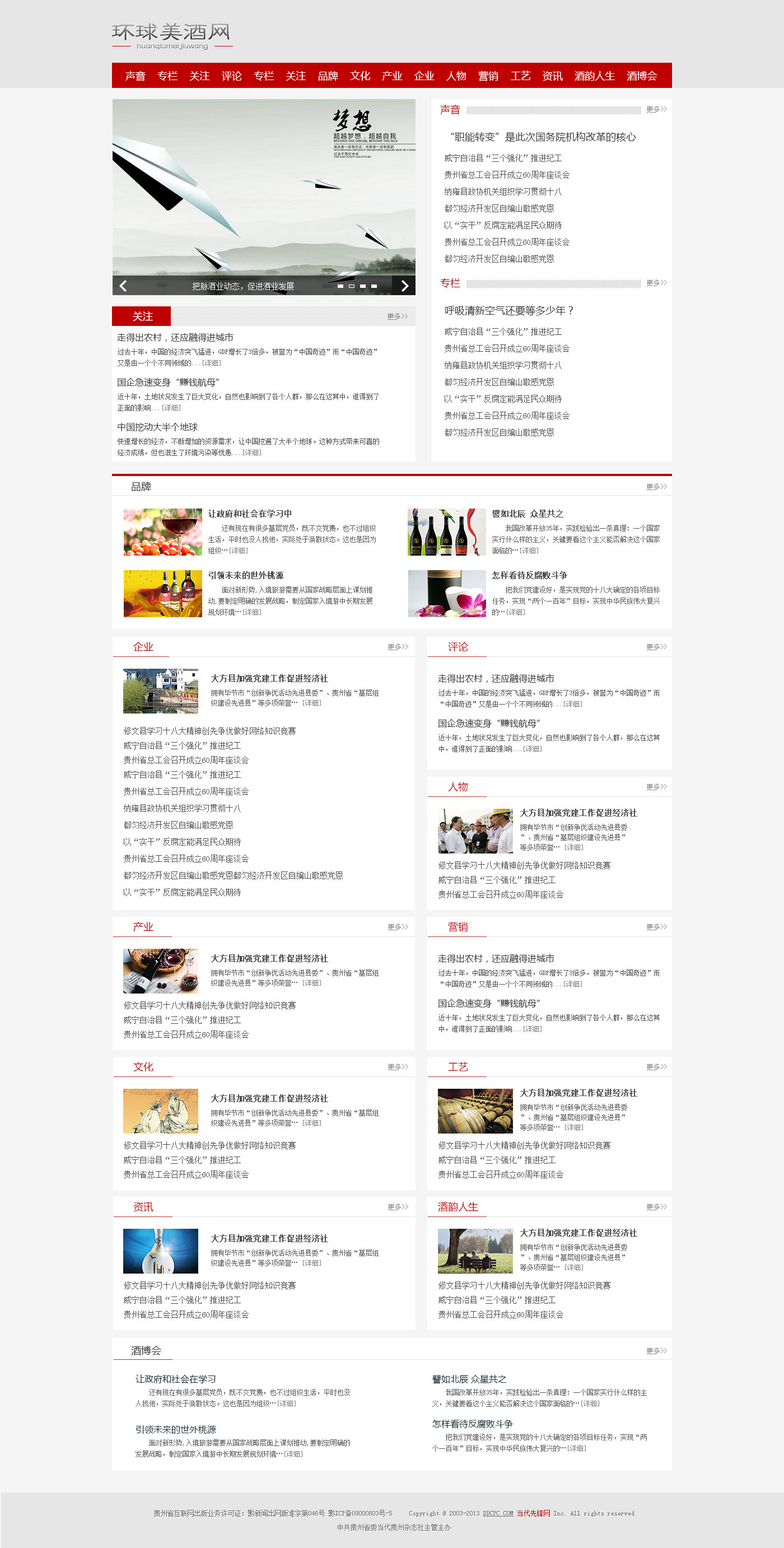Go to the next carousel slide

[404, 286]
